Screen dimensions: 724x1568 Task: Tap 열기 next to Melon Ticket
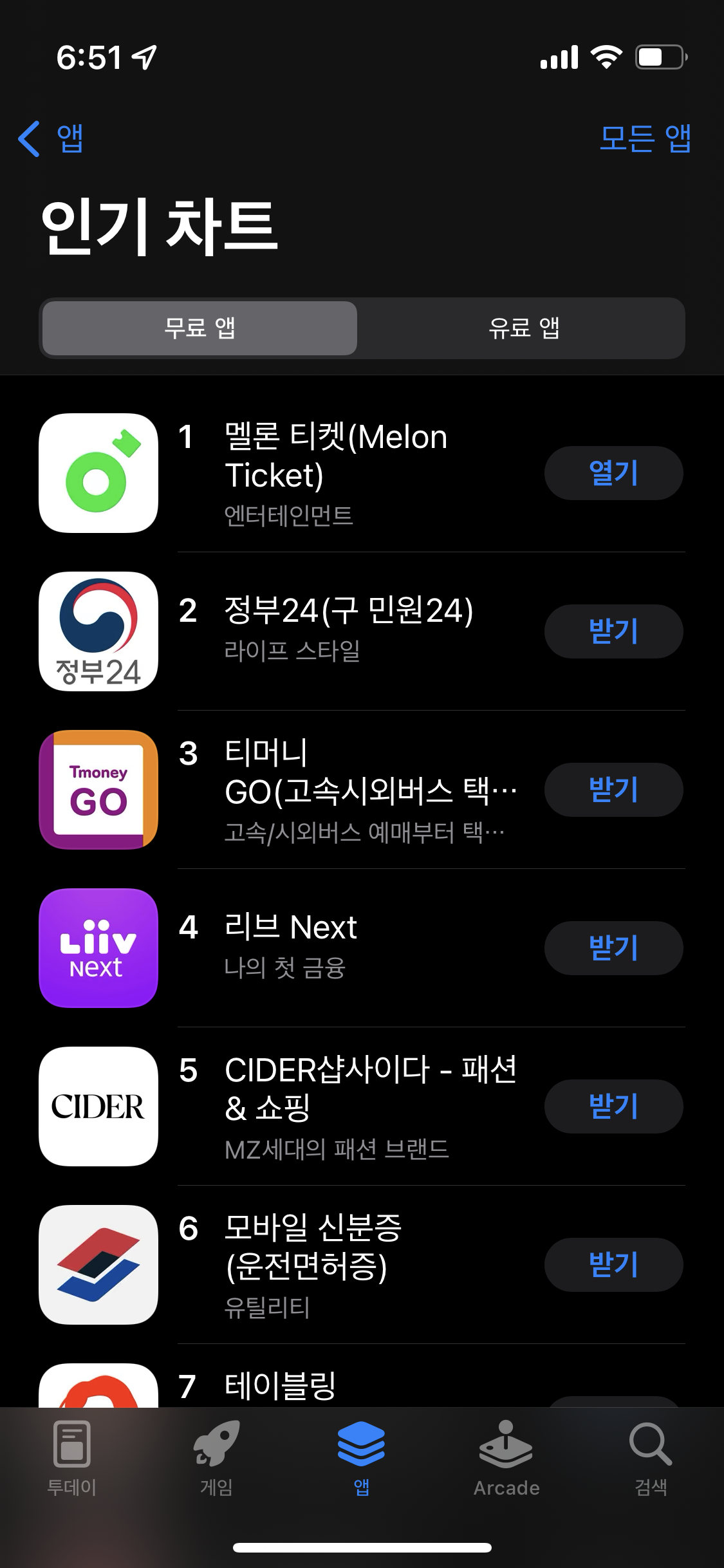coord(613,472)
